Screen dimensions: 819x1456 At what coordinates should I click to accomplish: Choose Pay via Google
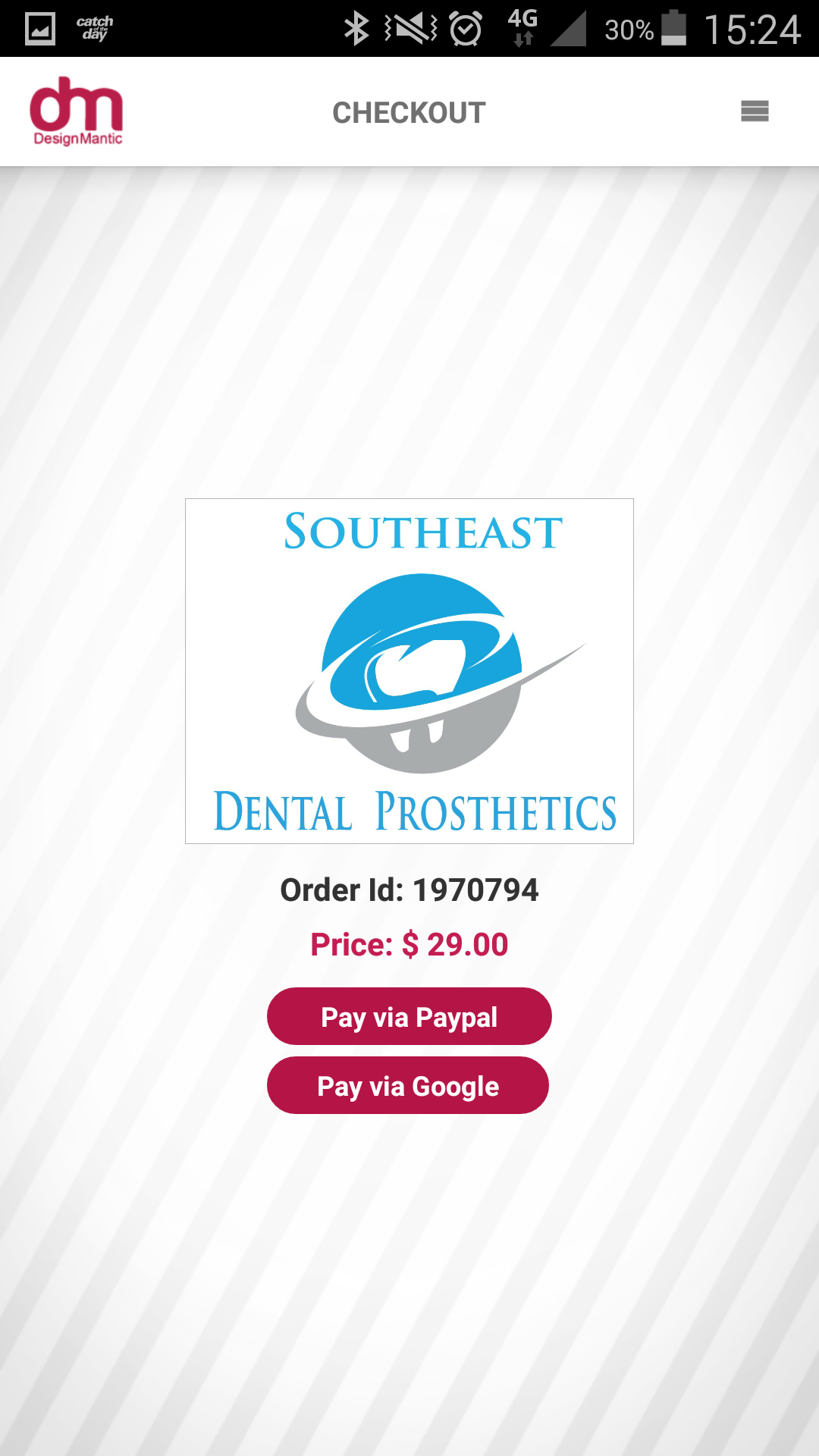click(x=408, y=1085)
